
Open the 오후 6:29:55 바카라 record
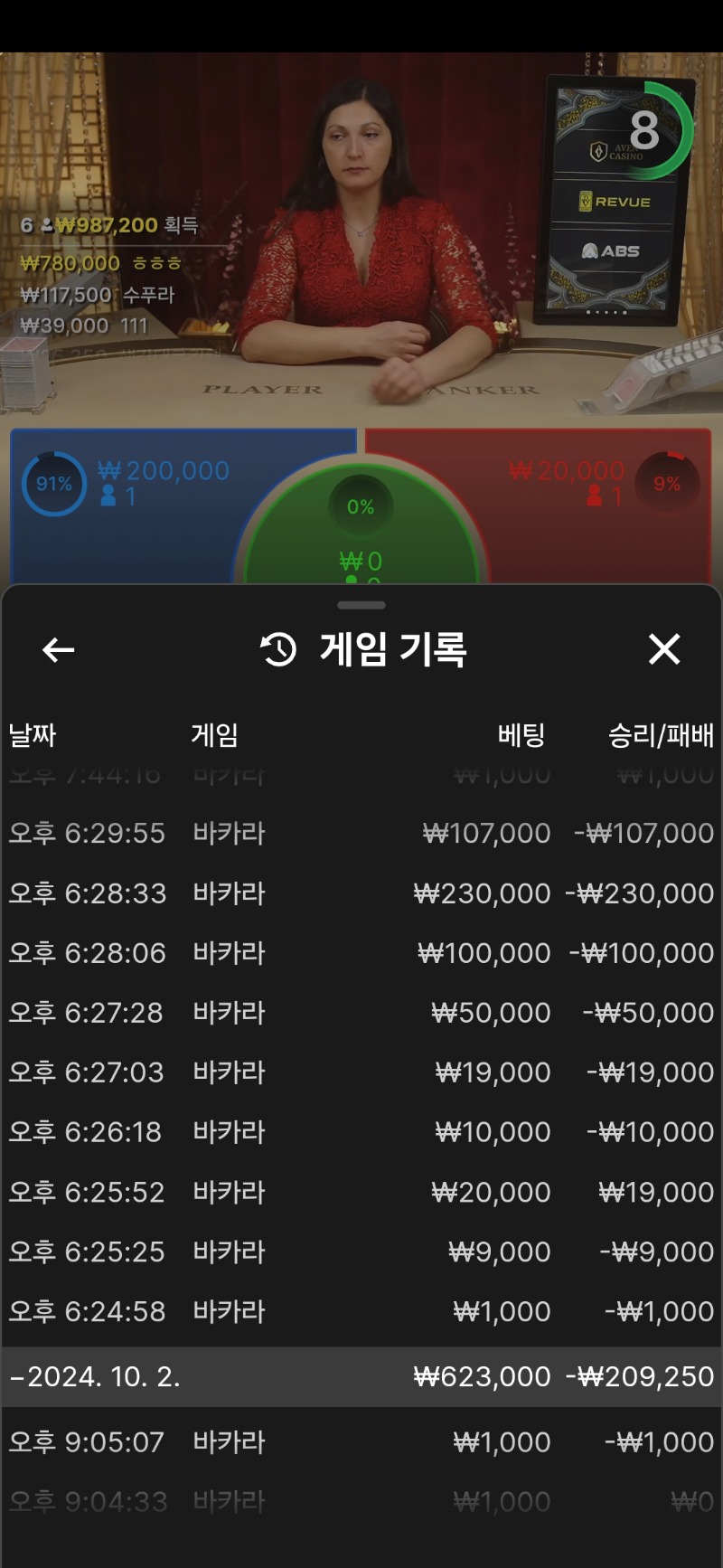(361, 833)
